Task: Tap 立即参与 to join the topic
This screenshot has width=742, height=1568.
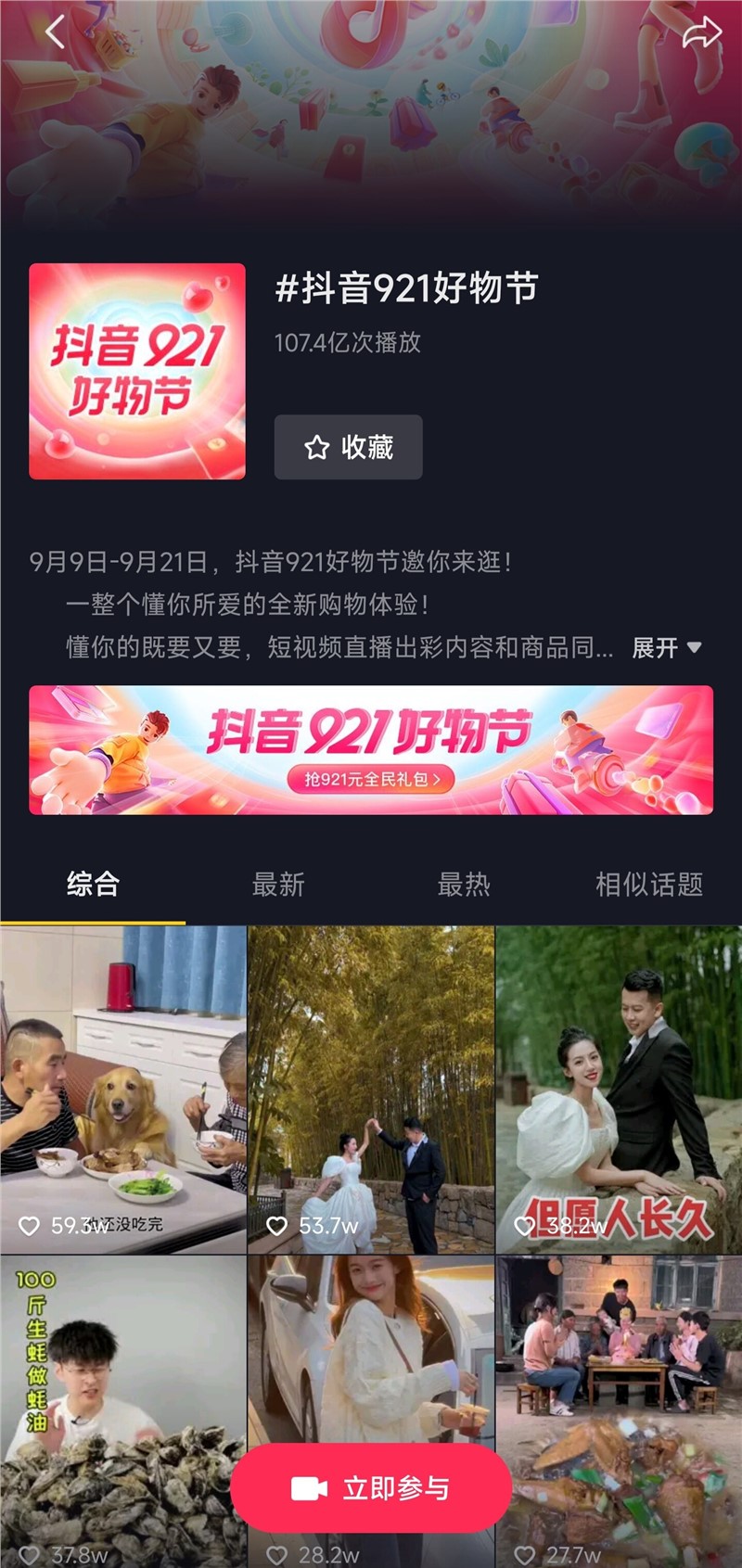Action: coord(371,1488)
